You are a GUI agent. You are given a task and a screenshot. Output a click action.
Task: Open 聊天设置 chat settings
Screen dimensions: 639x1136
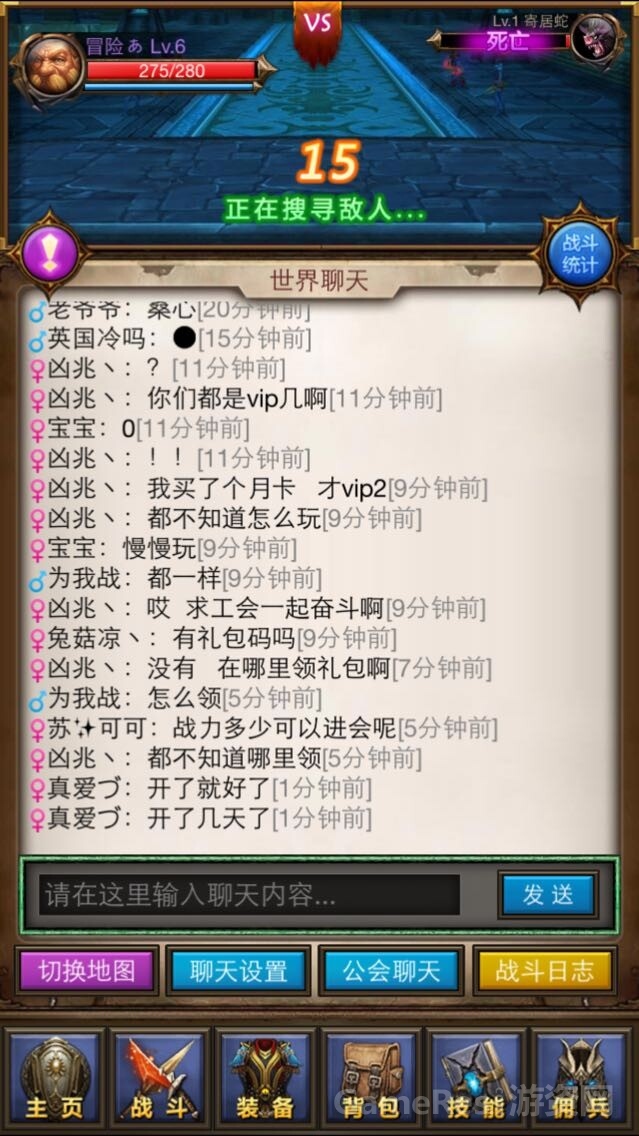click(239, 970)
